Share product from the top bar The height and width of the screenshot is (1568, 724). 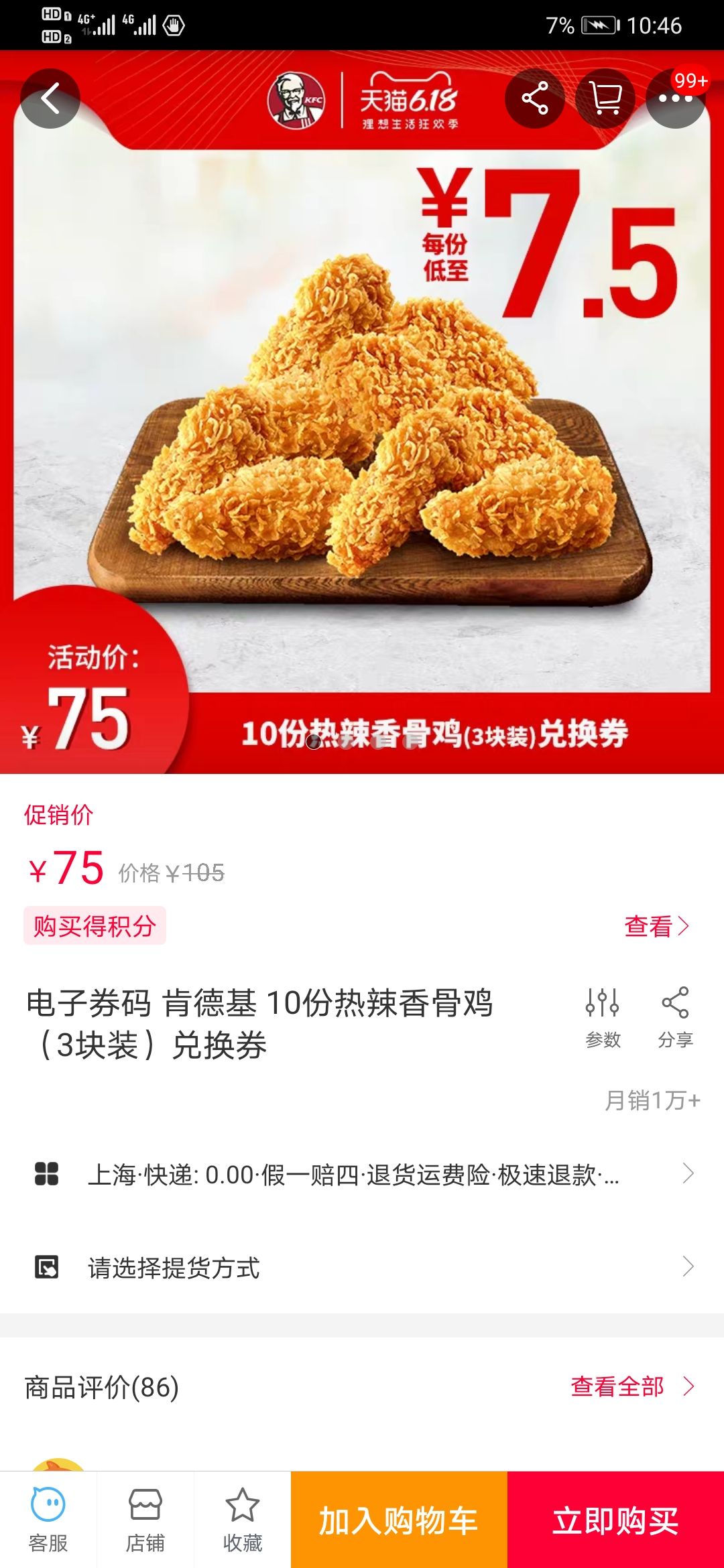coord(535,99)
